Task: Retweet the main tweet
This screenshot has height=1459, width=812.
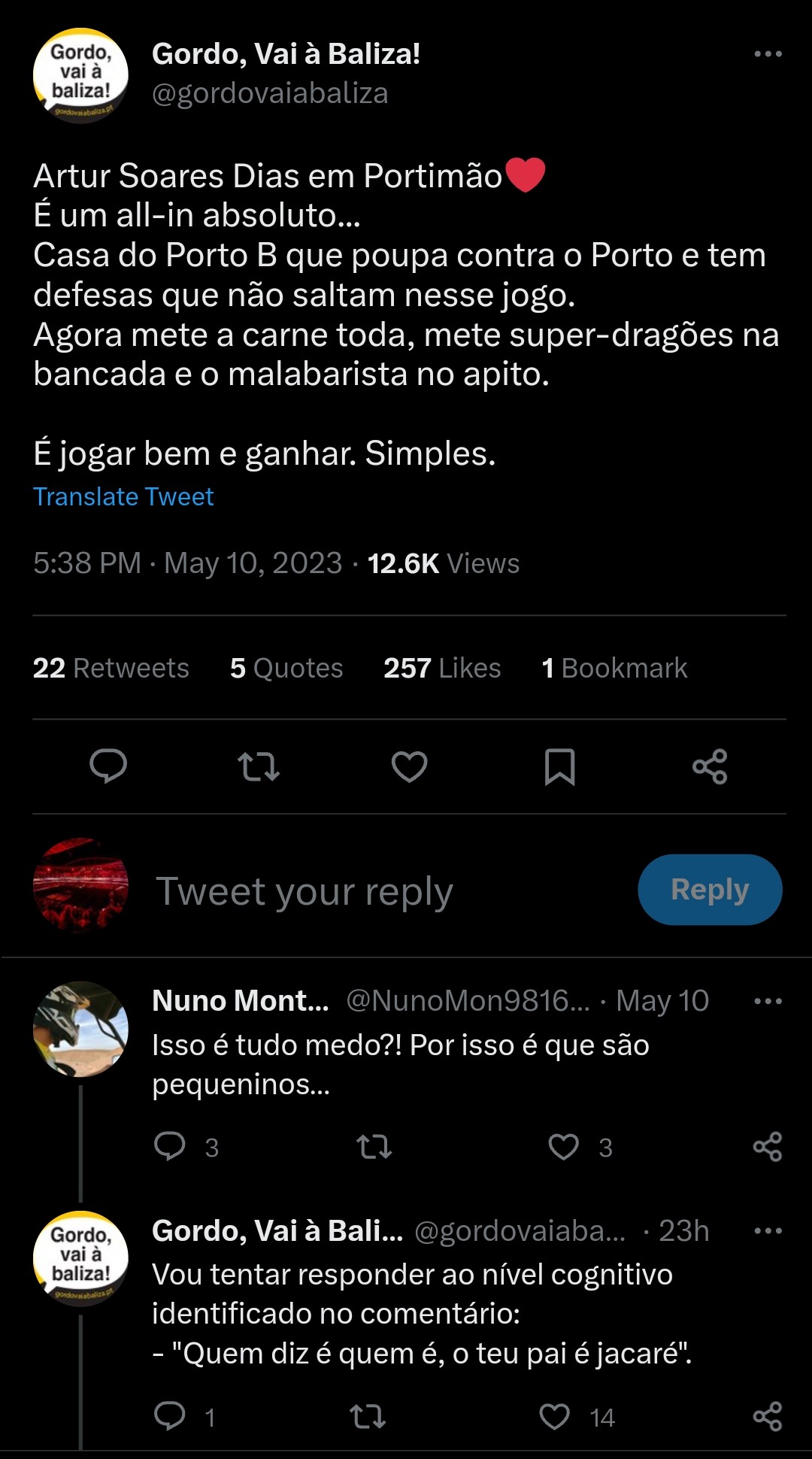Action: [x=259, y=766]
